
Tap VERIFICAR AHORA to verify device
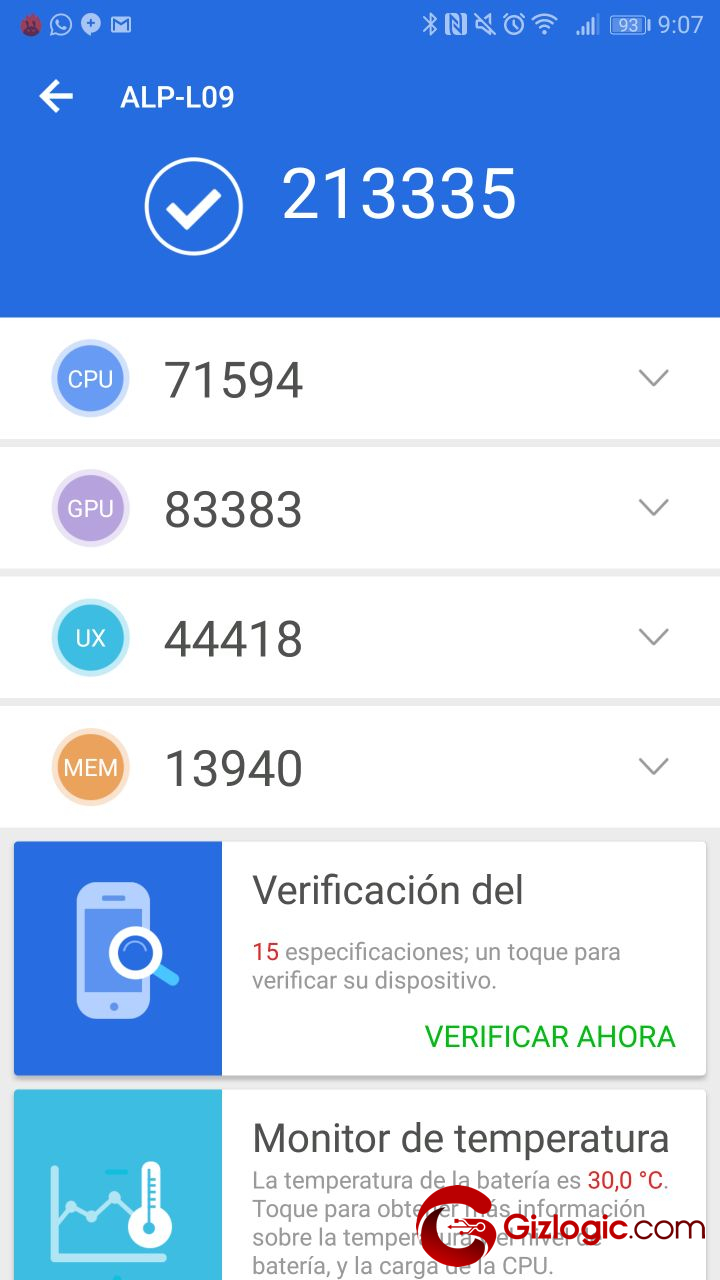click(550, 1036)
